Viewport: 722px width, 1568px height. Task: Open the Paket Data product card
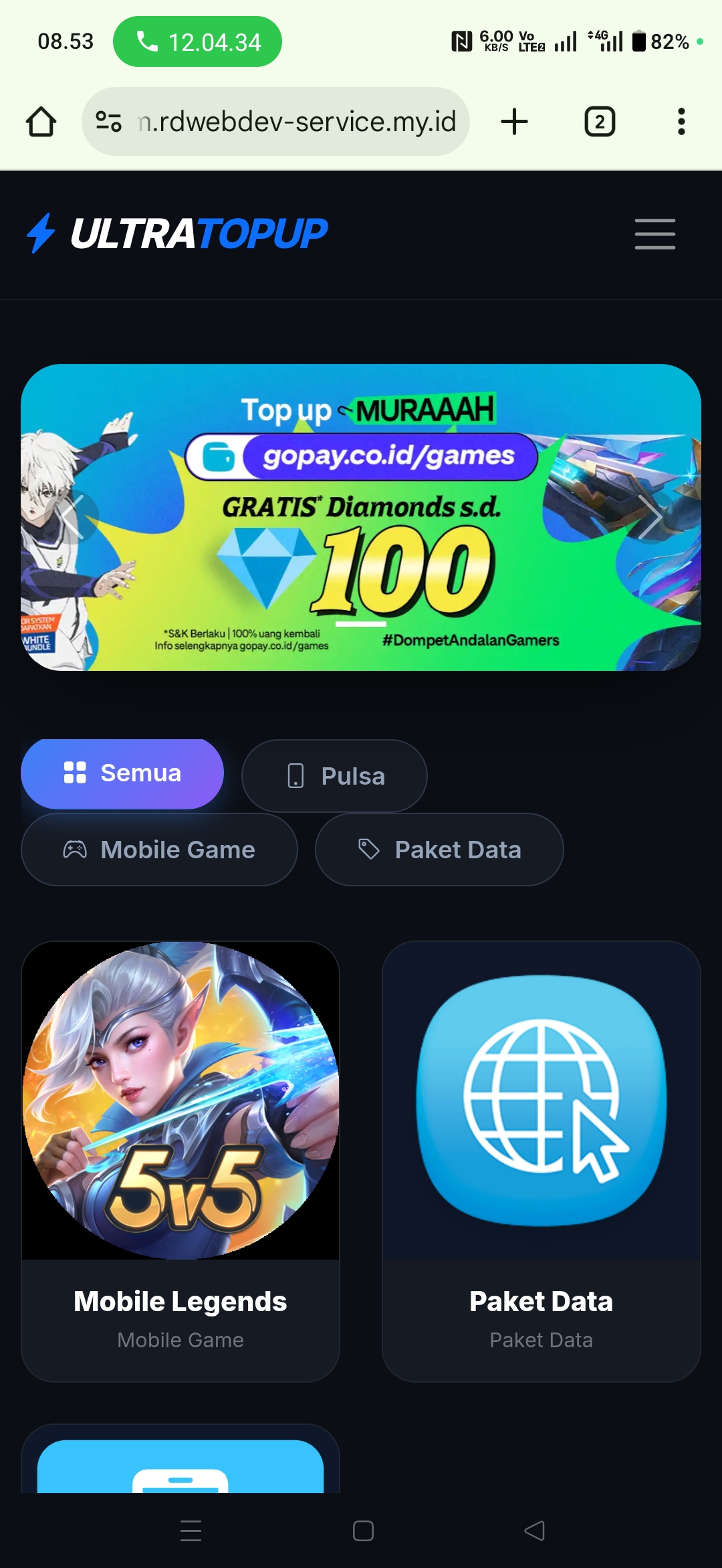click(x=541, y=1161)
